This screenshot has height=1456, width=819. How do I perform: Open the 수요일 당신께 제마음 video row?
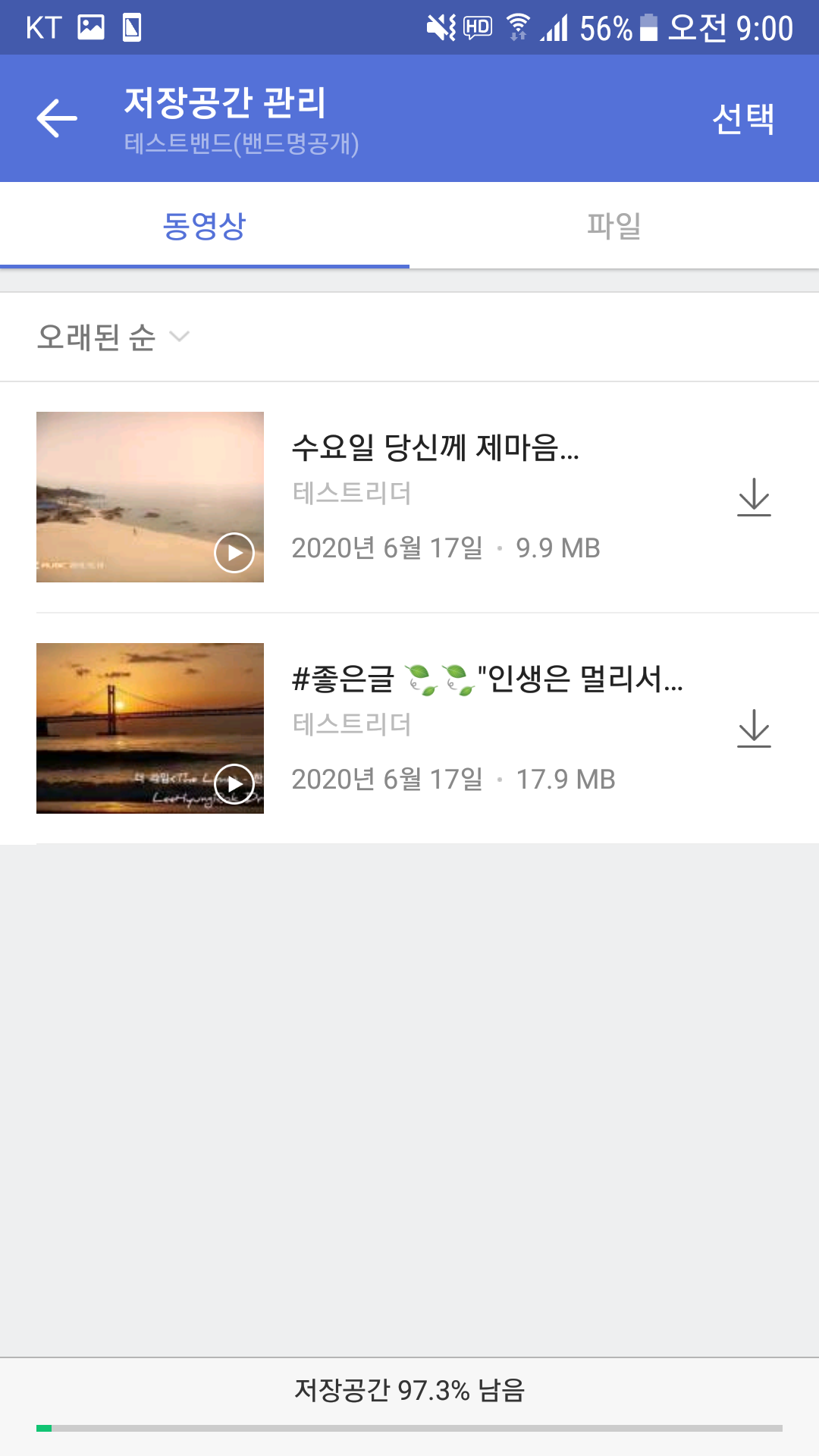409,497
